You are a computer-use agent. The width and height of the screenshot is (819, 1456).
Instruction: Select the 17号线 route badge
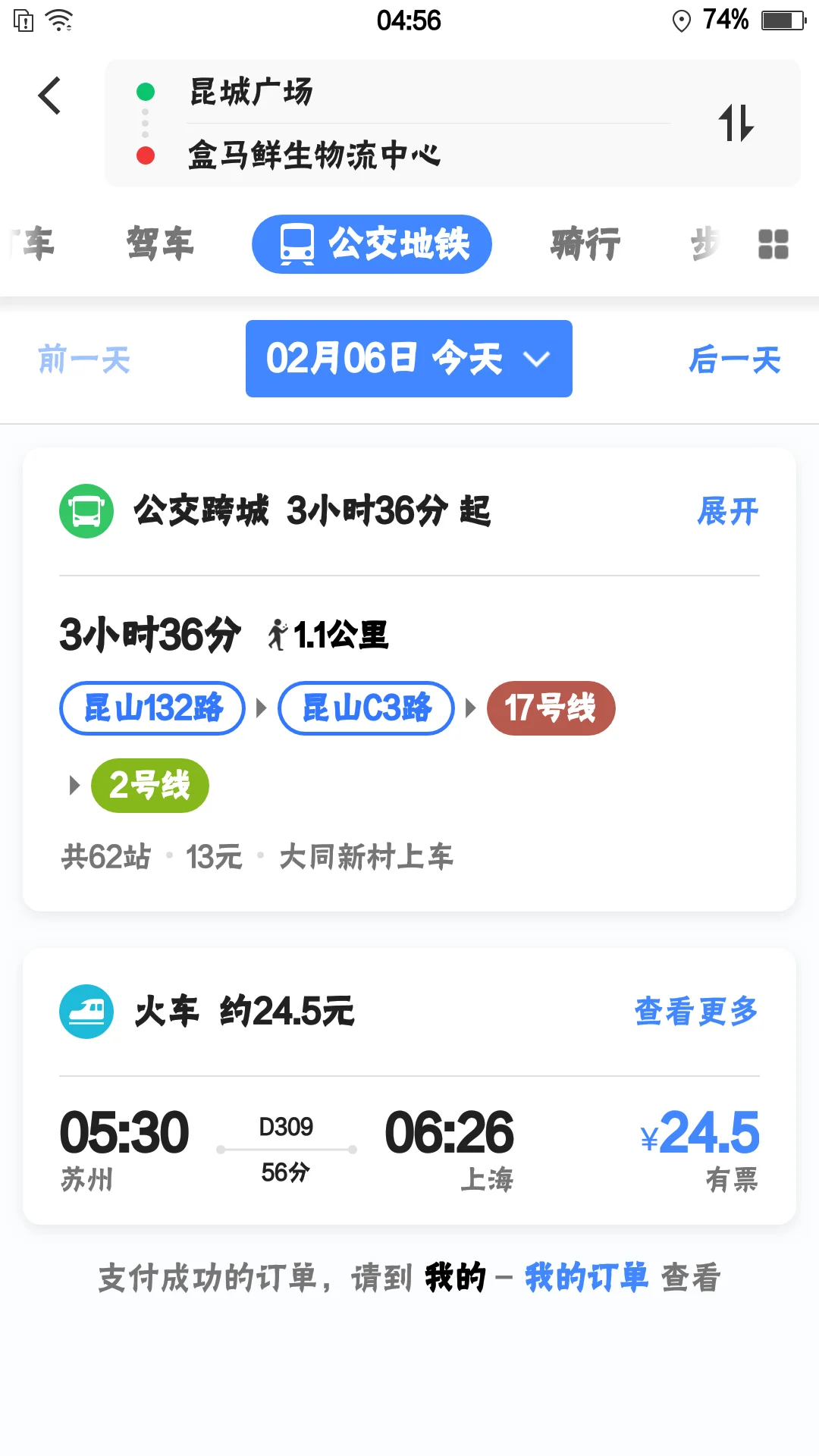pyautogui.click(x=551, y=708)
